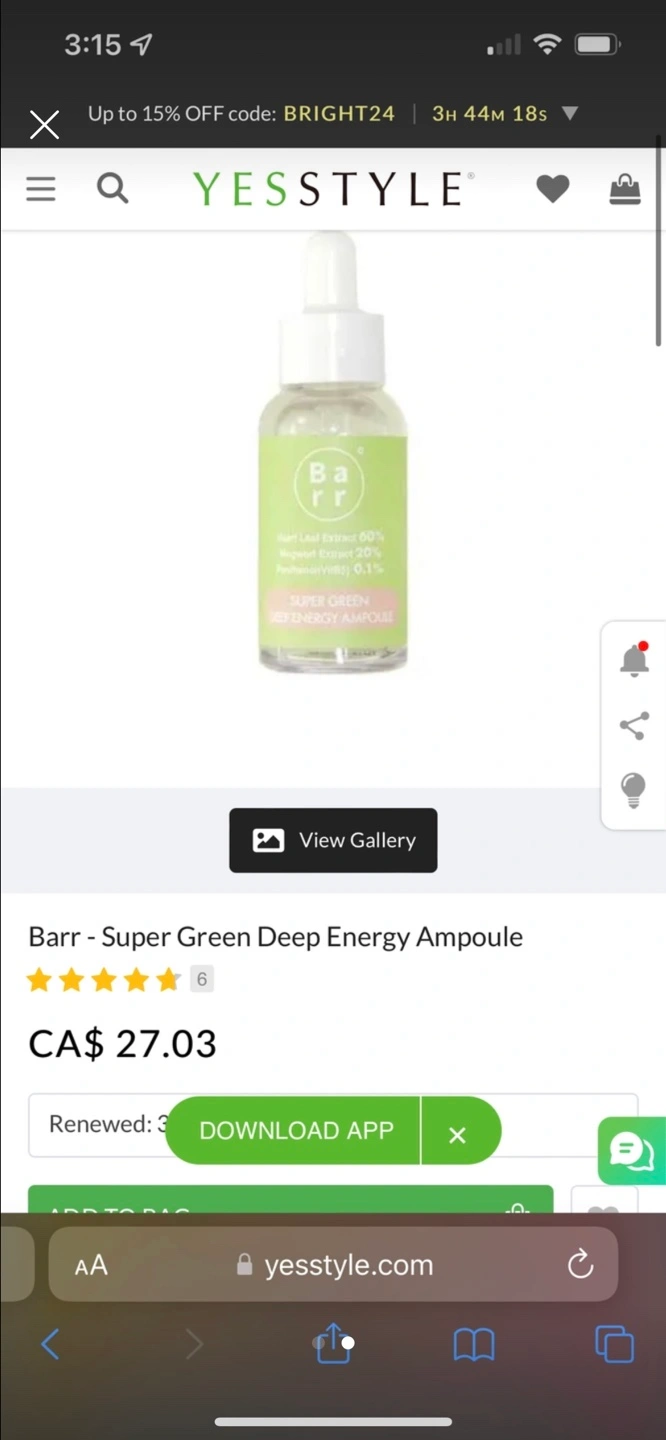The height and width of the screenshot is (1440, 666).
Task: Open the hamburger menu
Action: 41,189
